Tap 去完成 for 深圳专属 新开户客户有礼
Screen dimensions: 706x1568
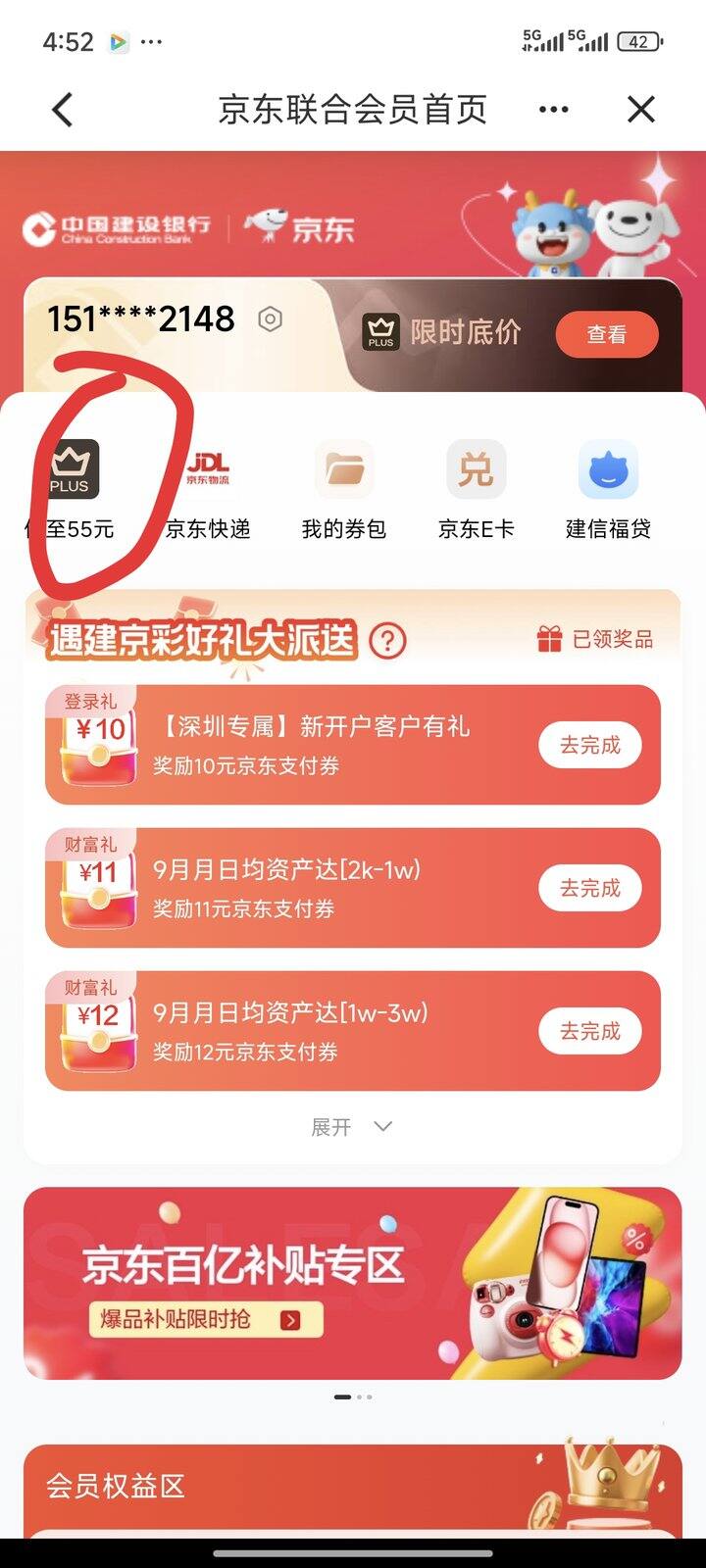(x=590, y=746)
